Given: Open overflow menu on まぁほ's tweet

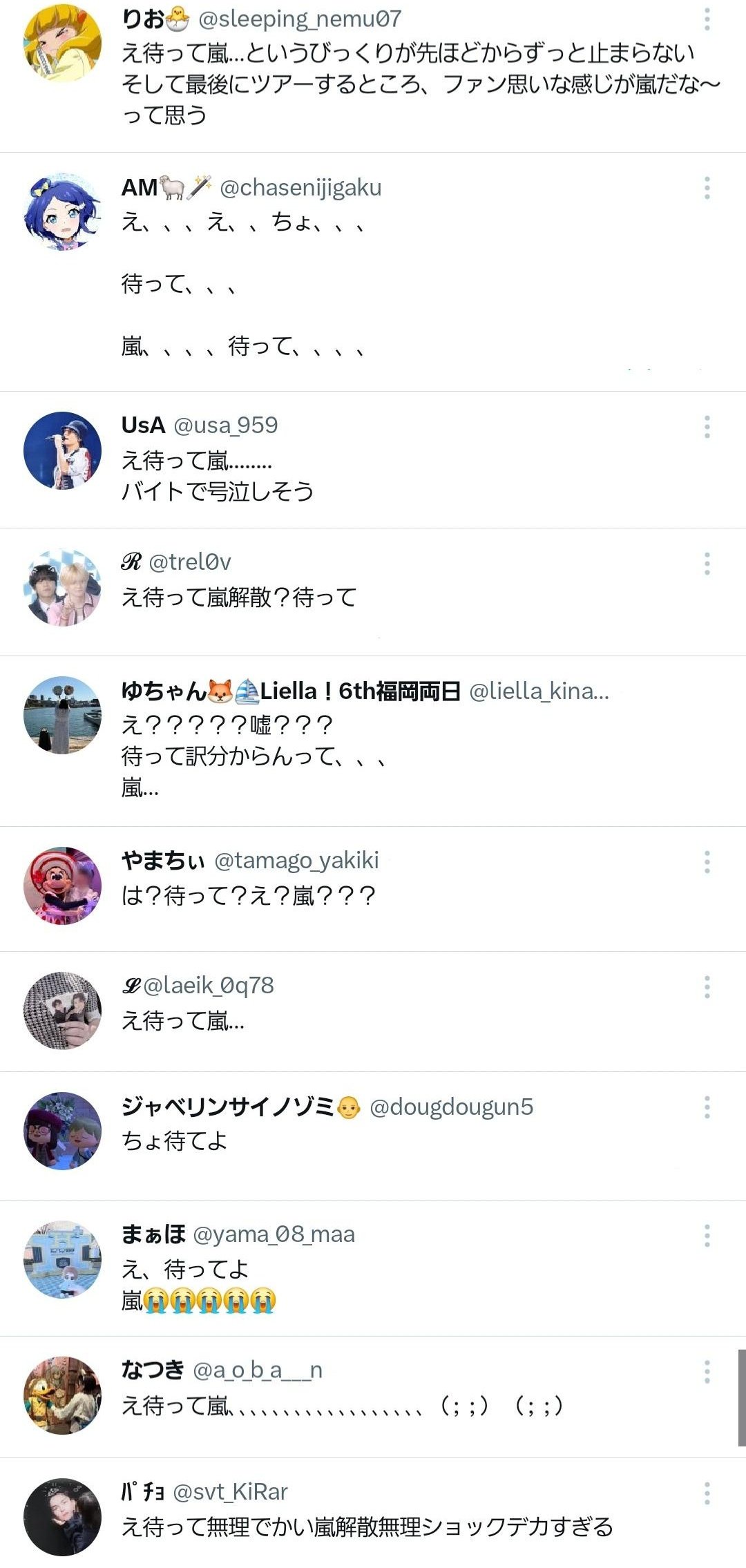Looking at the screenshot, I should tap(707, 1236).
